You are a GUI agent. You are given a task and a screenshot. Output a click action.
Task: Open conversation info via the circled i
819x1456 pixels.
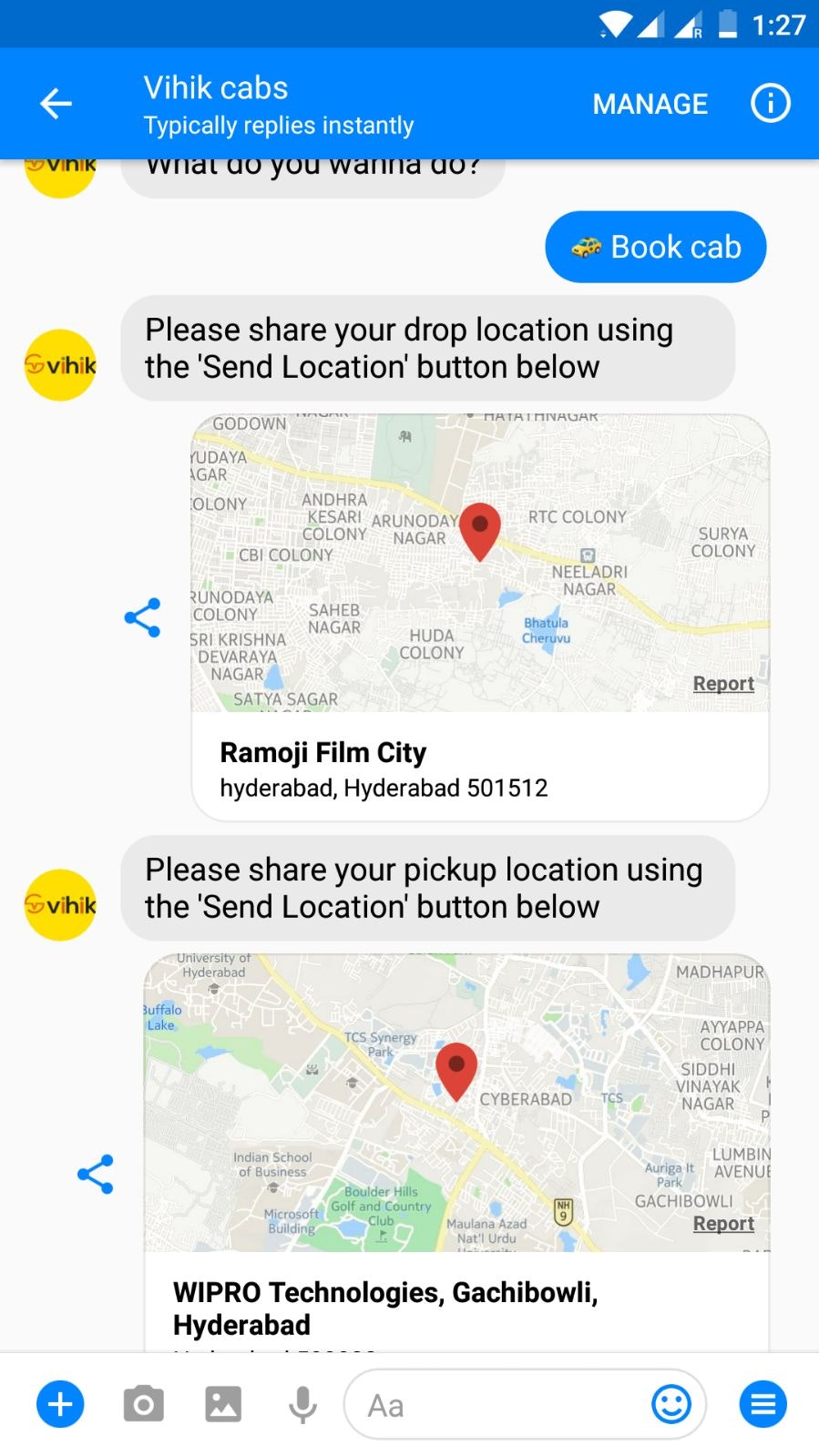[770, 103]
